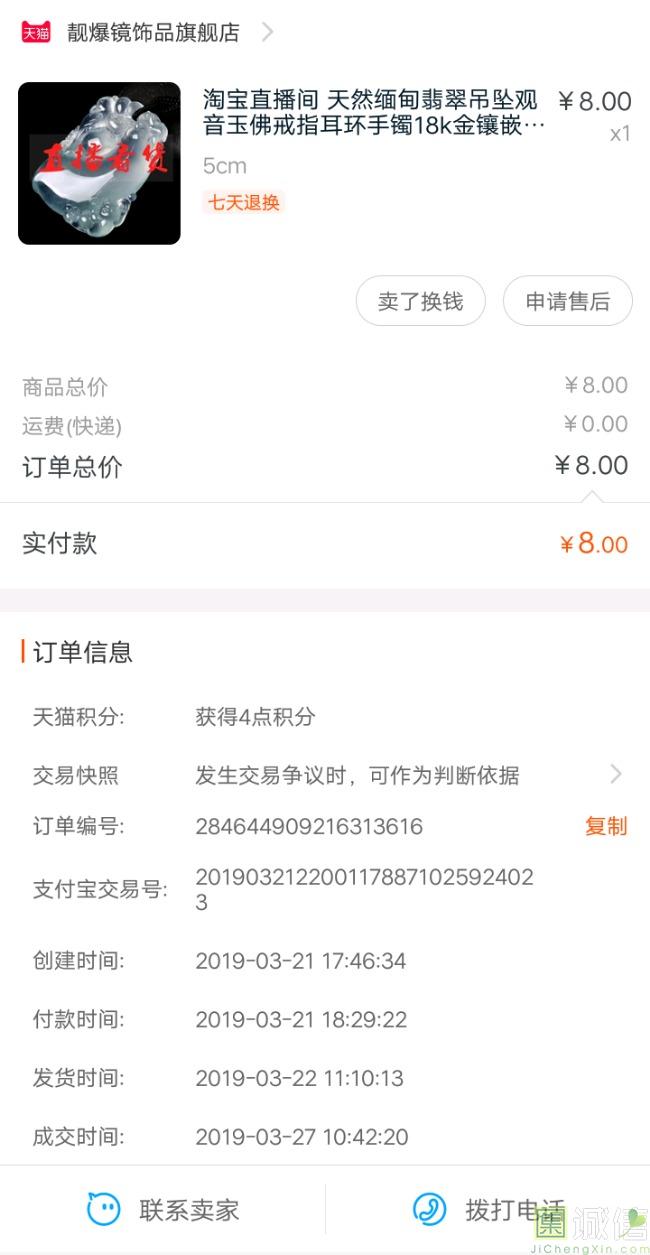Contact the seller via 联系卖家
Screen dimensions: 650x1255
163,1210
